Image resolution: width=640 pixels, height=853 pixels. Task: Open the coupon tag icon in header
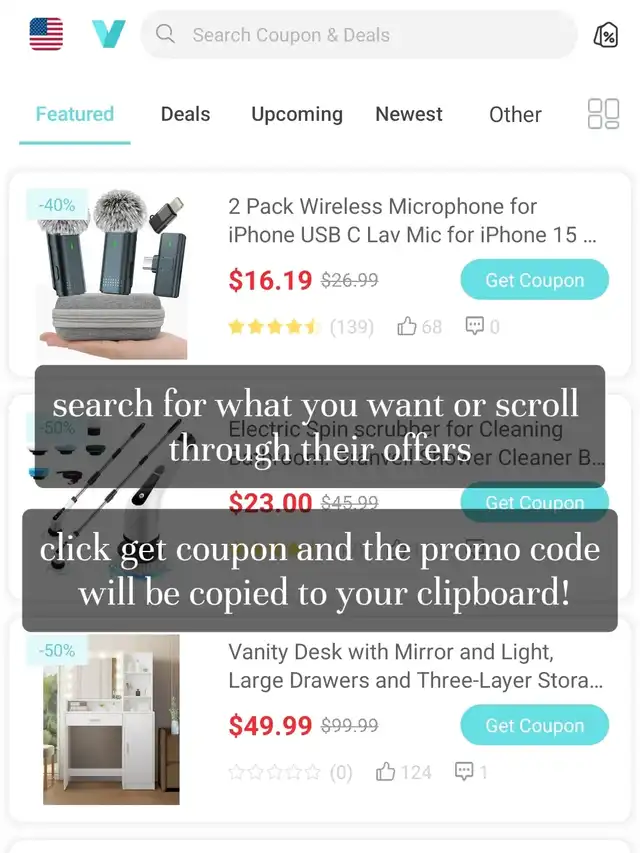[605, 35]
